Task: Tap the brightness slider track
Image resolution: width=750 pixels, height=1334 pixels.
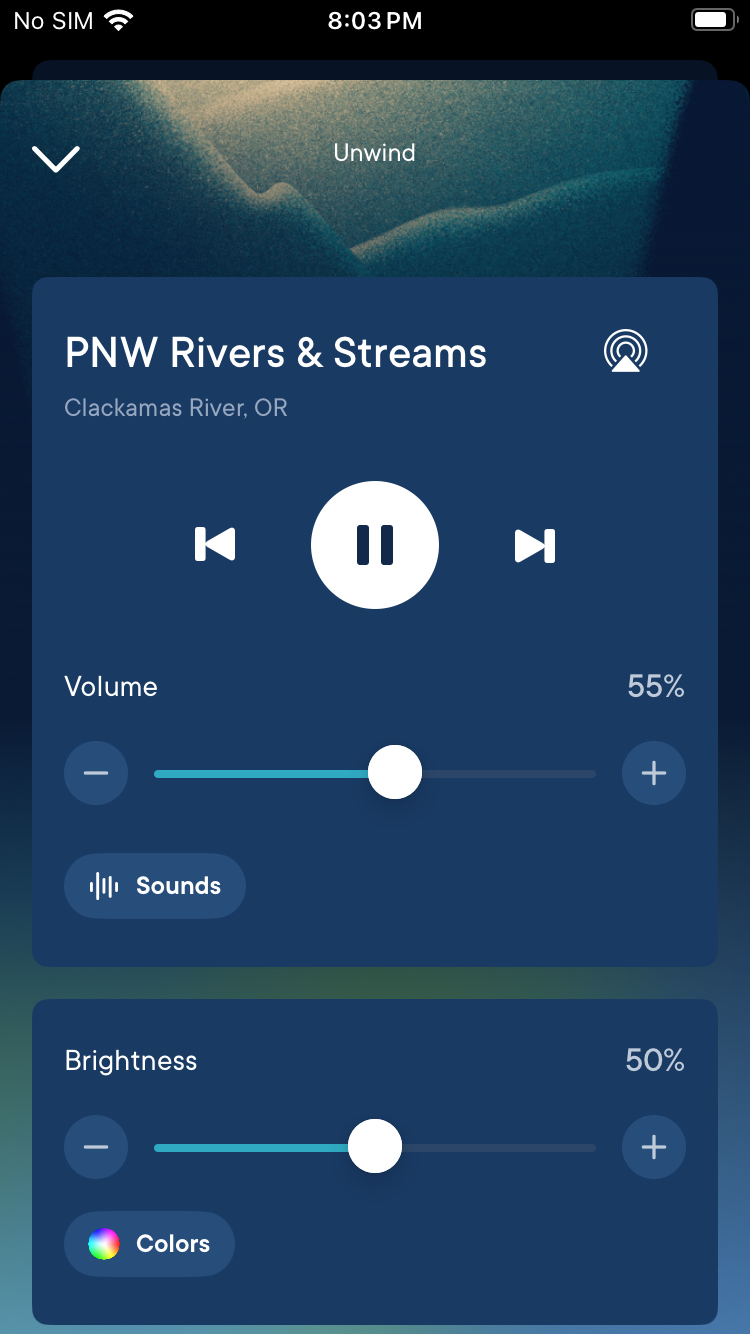Action: [500, 1148]
